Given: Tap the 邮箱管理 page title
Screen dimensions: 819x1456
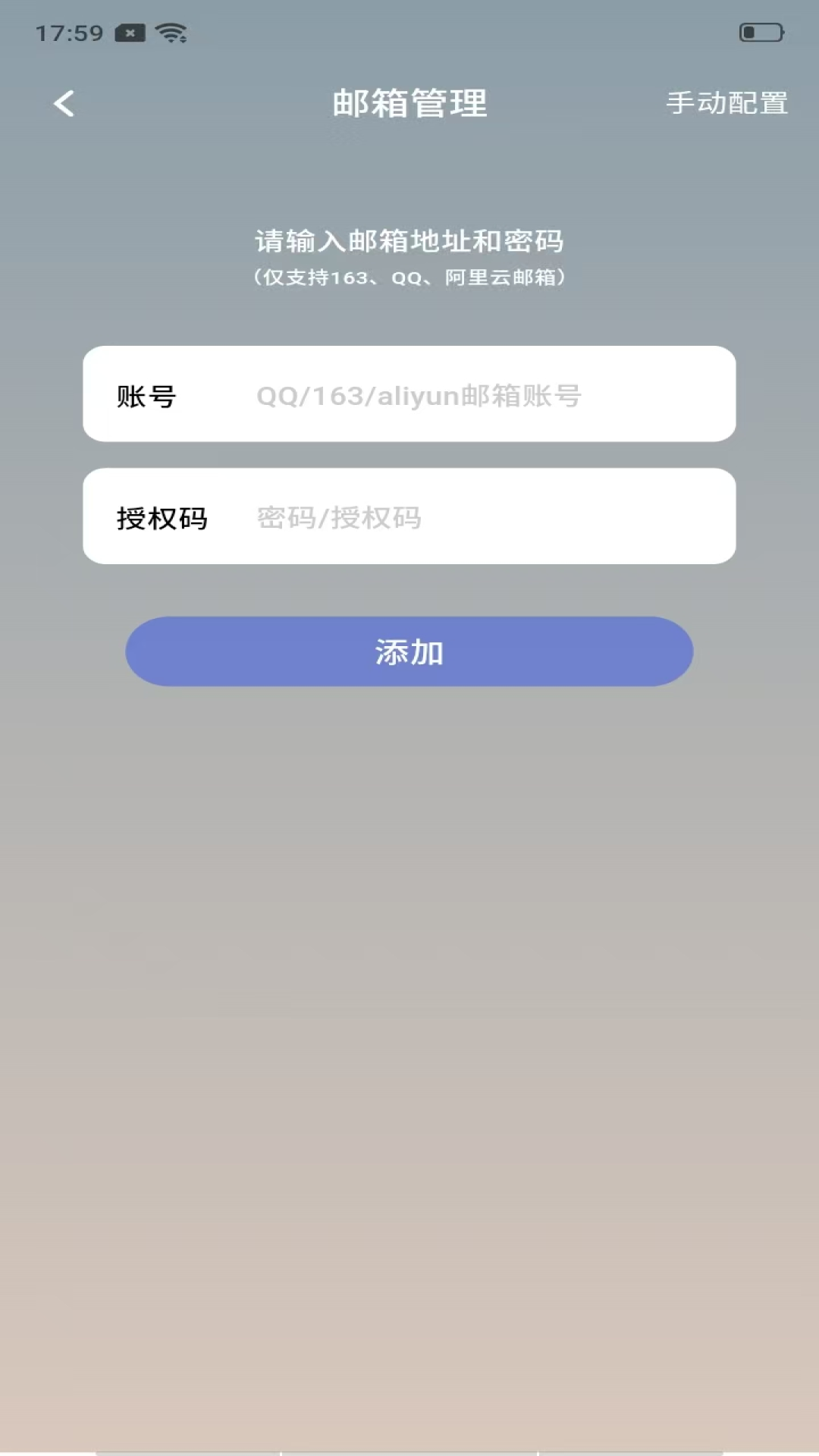Looking at the screenshot, I should coord(409,105).
